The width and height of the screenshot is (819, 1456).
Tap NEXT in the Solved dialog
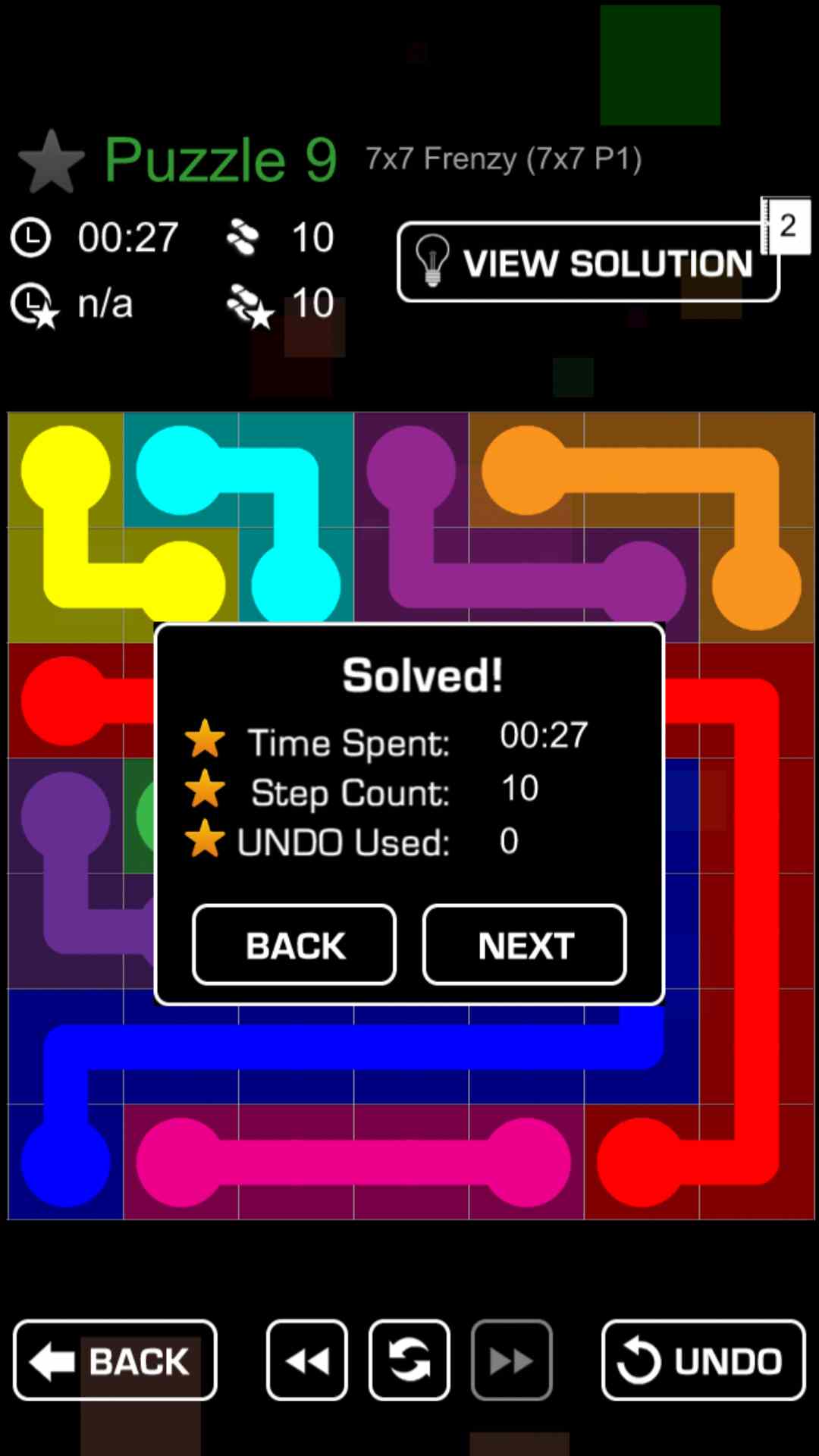click(x=524, y=945)
